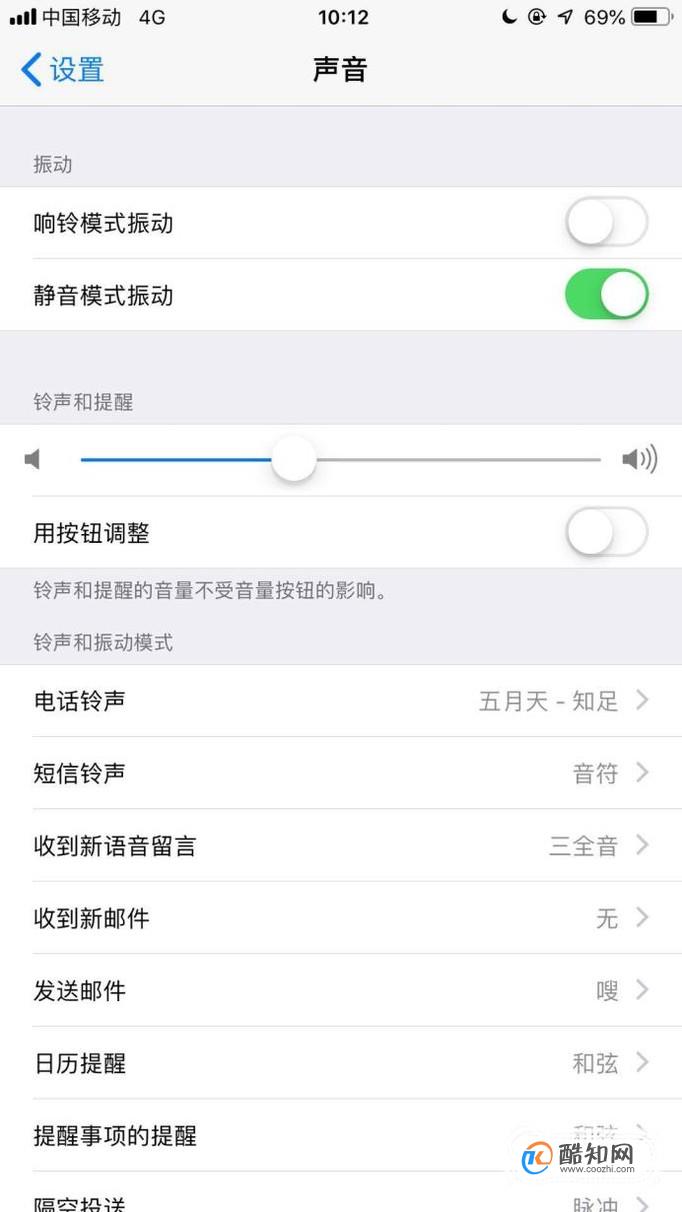
Task: Enable 响铃模式振动 switch
Action: [x=607, y=222]
